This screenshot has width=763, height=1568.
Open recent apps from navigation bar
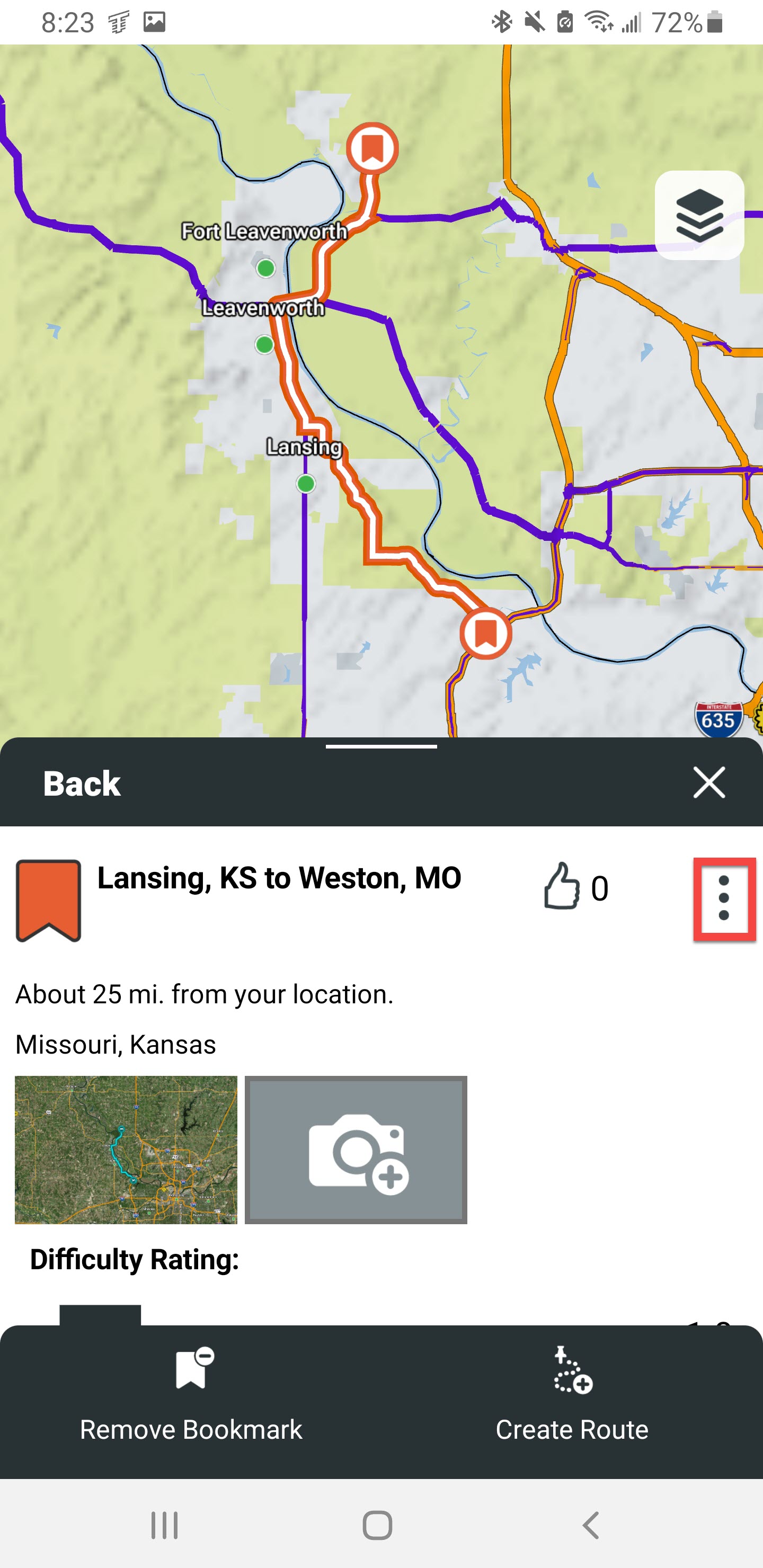(164, 1525)
